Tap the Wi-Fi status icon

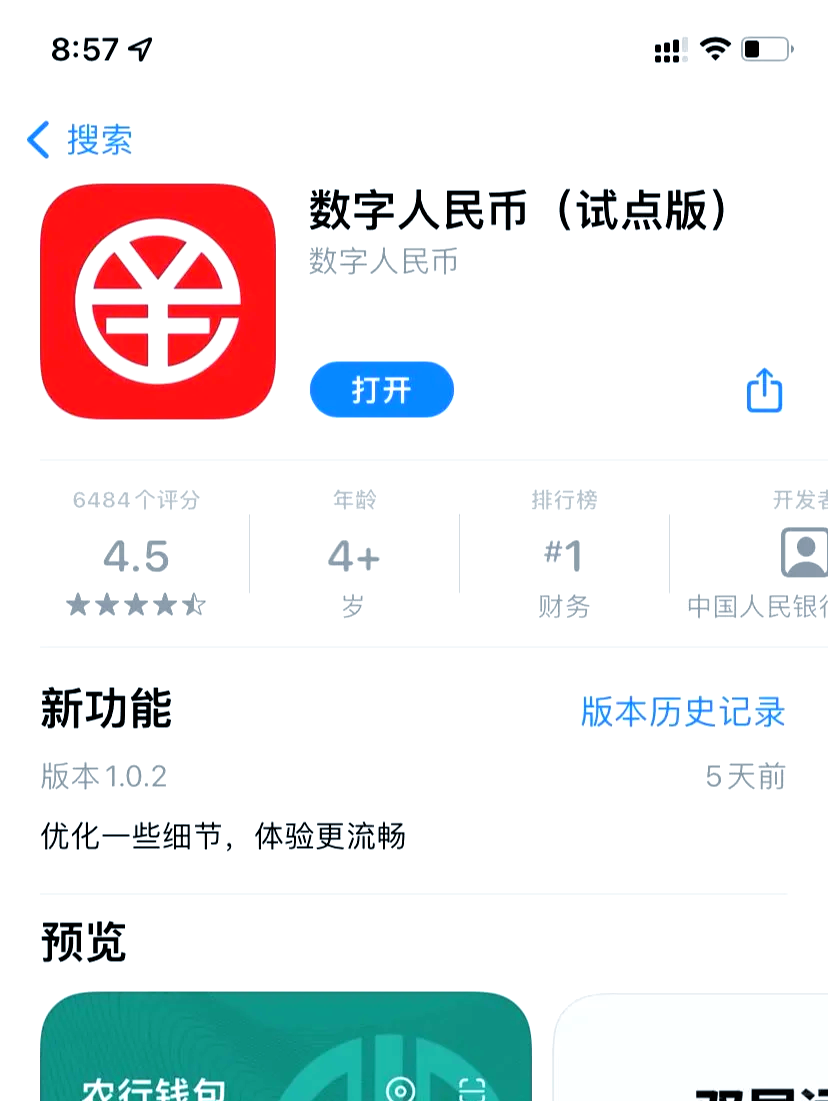[714, 47]
